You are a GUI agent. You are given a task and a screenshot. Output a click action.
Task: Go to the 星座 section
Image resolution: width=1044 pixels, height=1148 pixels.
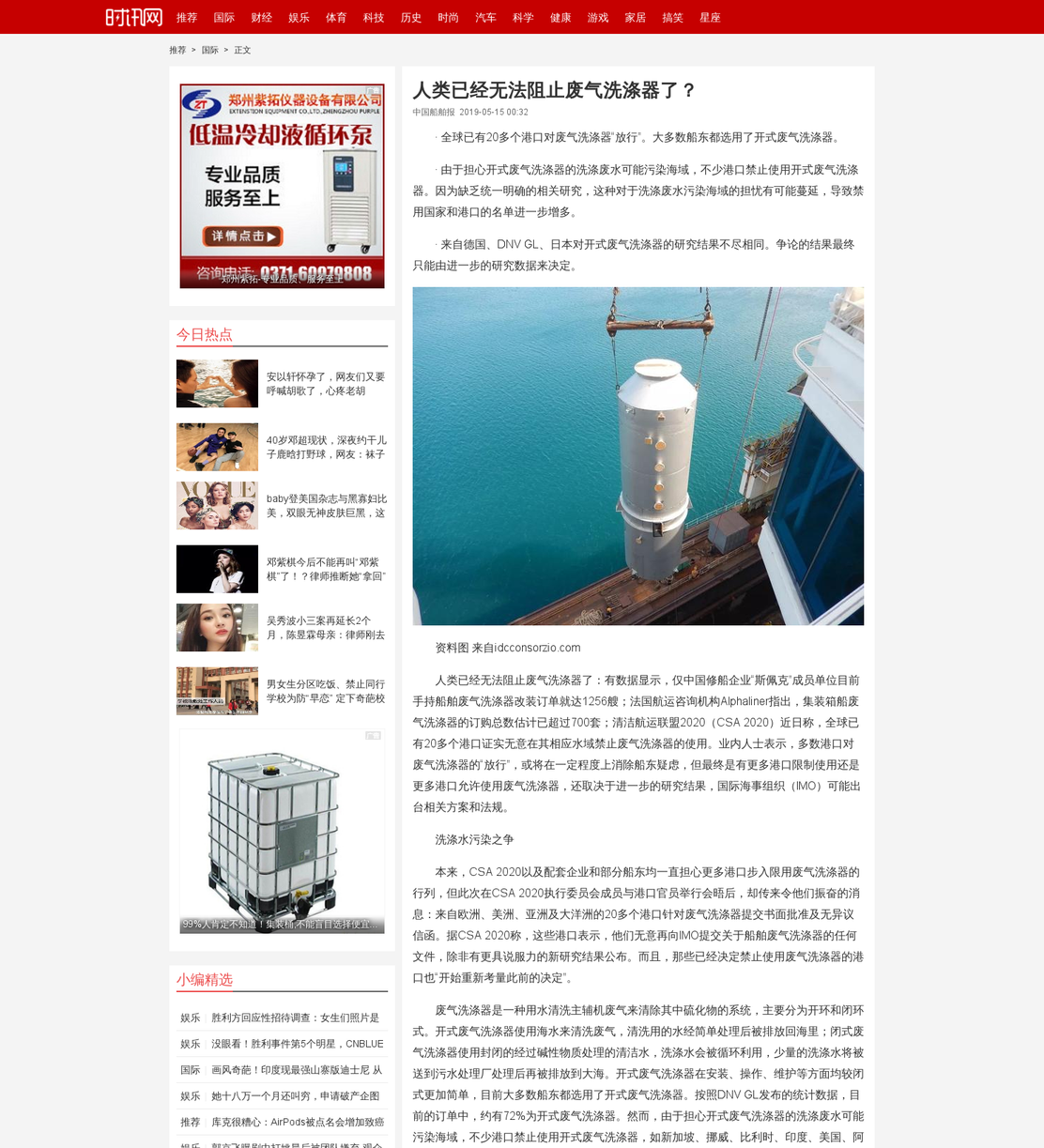tap(710, 18)
